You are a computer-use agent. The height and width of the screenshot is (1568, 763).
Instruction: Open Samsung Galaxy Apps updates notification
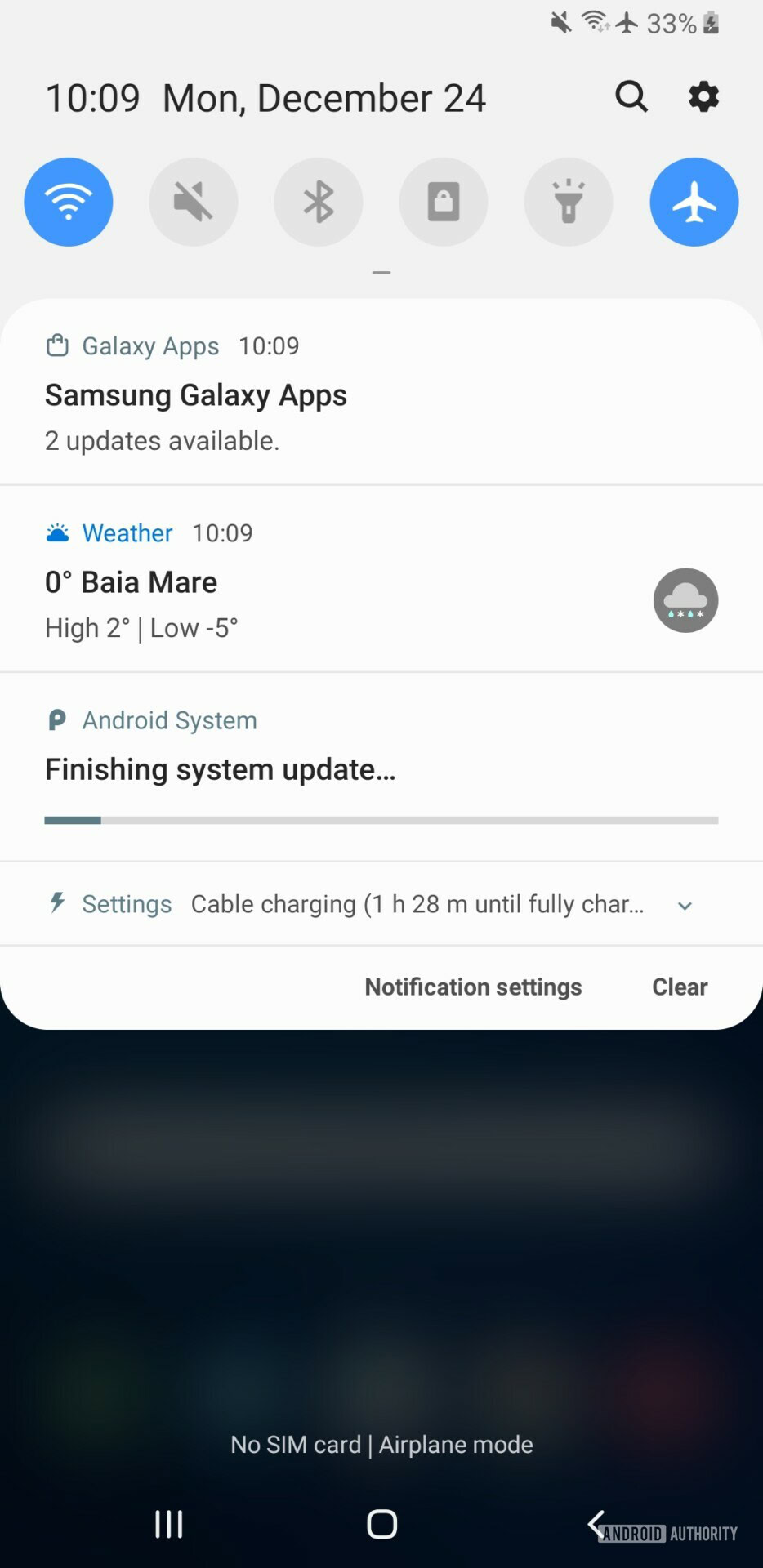coord(327,396)
